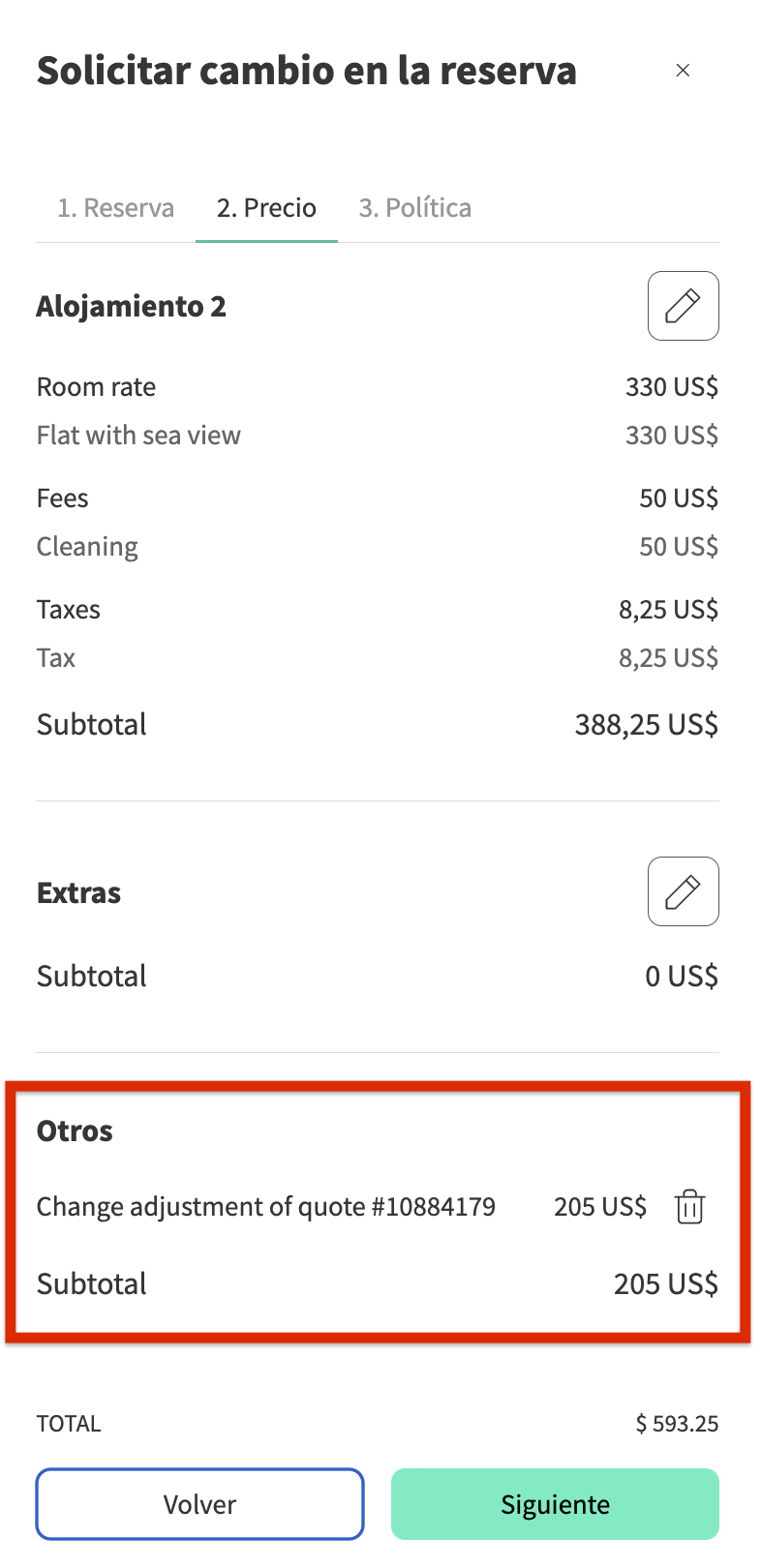Select the Room rate line item

(x=96, y=386)
